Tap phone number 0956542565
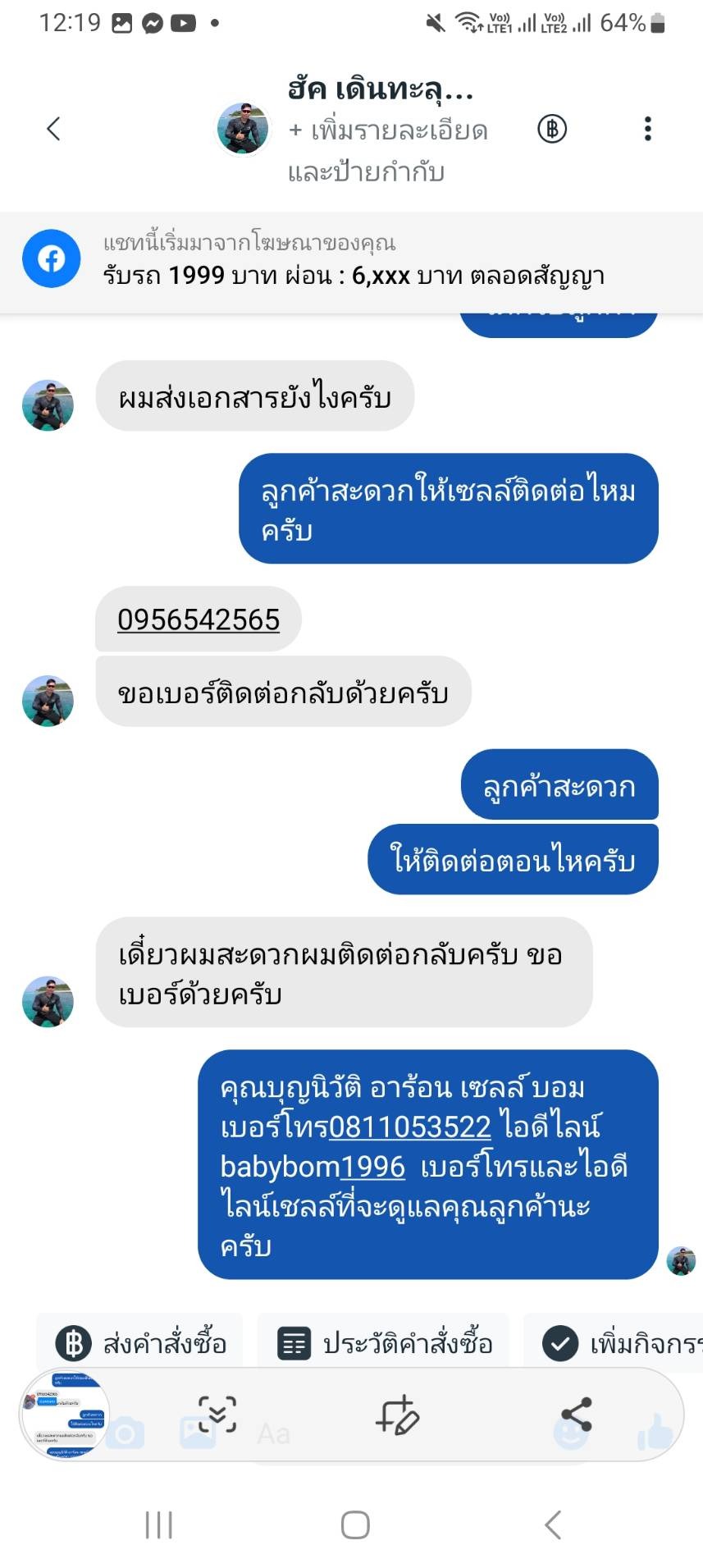The image size is (703, 1568). (199, 619)
